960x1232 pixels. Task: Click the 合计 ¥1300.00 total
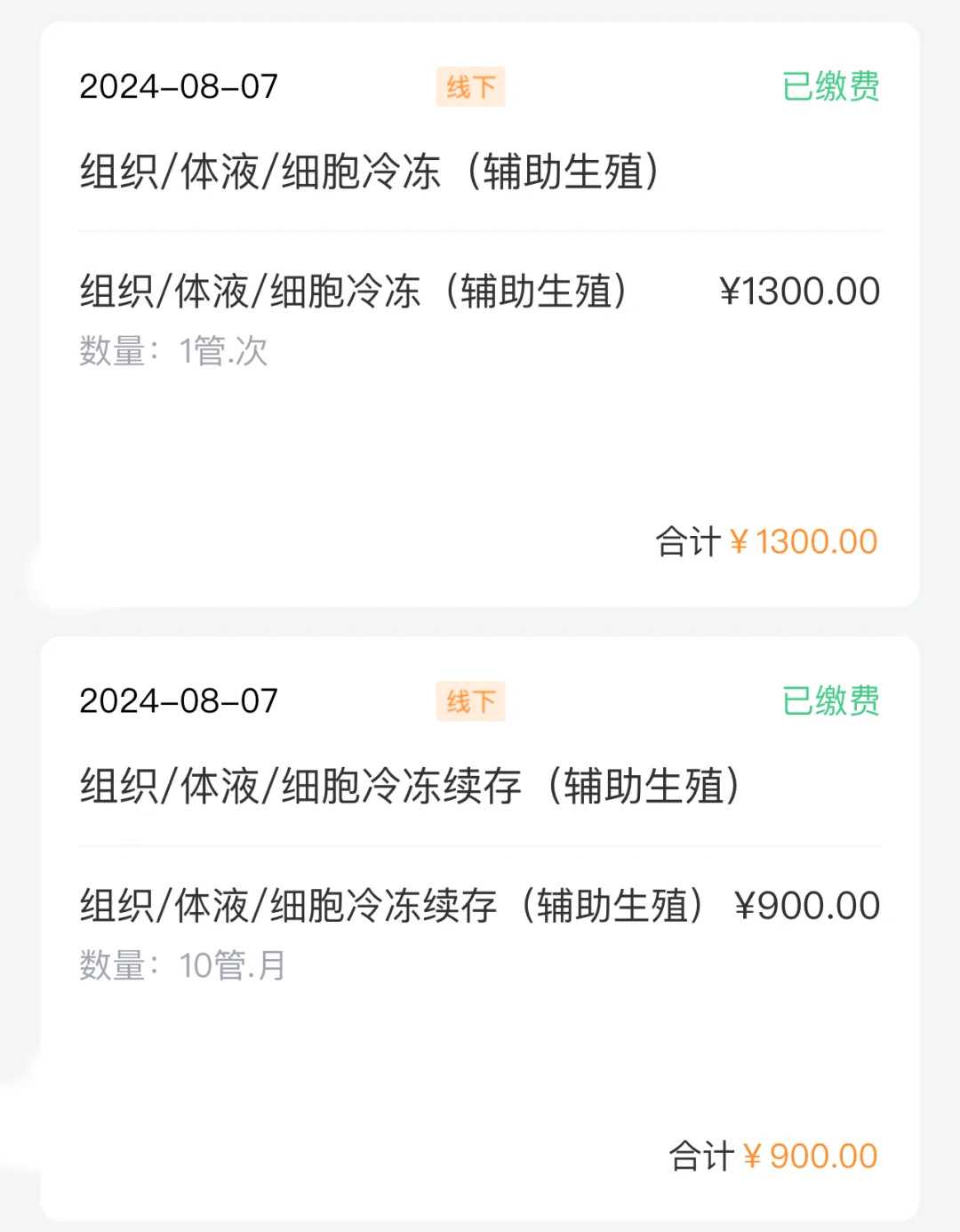(766, 540)
